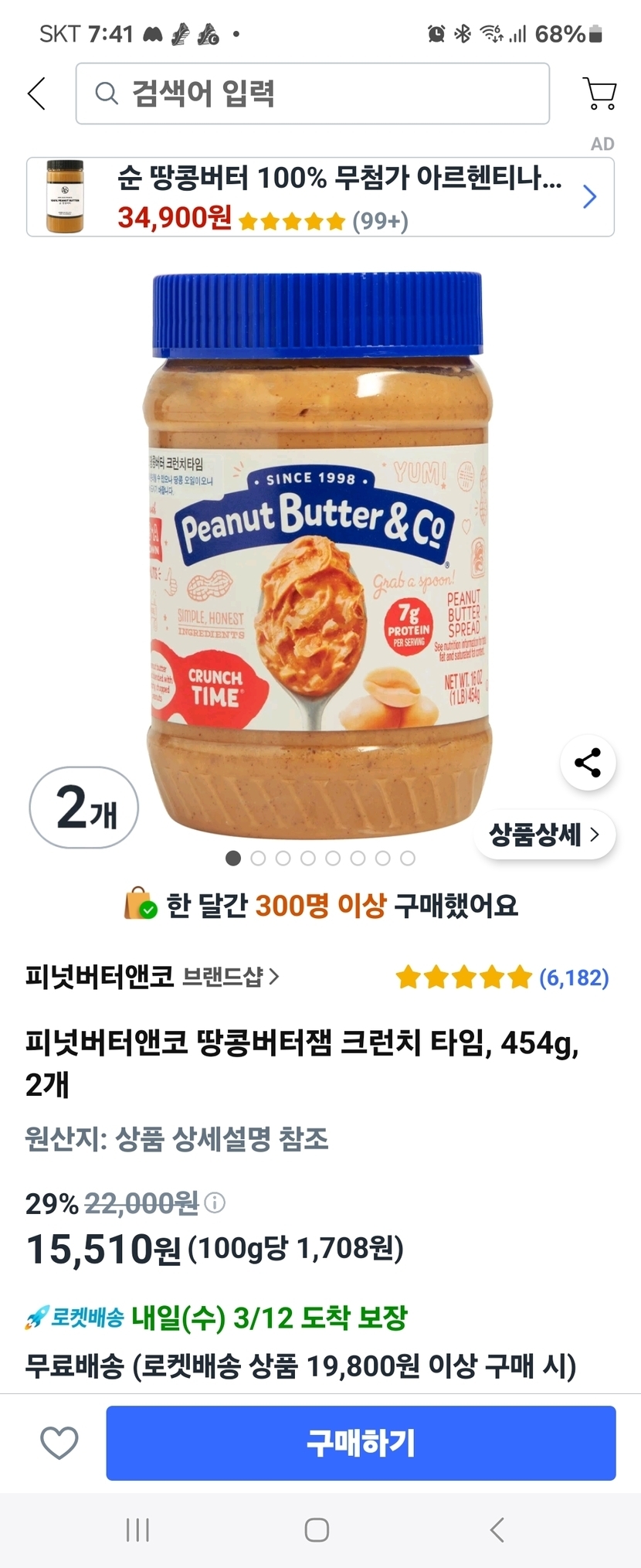Screen dimensions: 641x1568
Task: Tap 구매하기 to buy now
Action: (x=361, y=1443)
